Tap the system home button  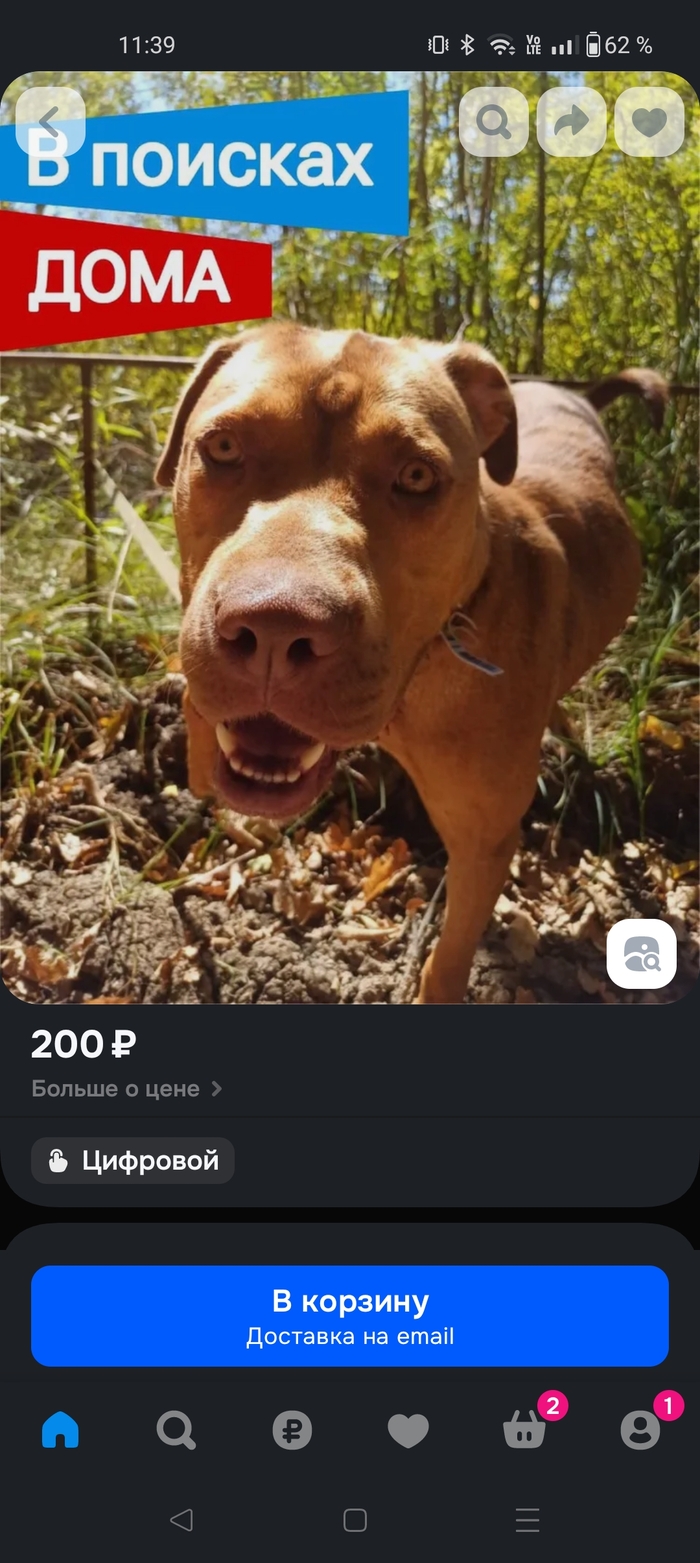(x=355, y=1520)
